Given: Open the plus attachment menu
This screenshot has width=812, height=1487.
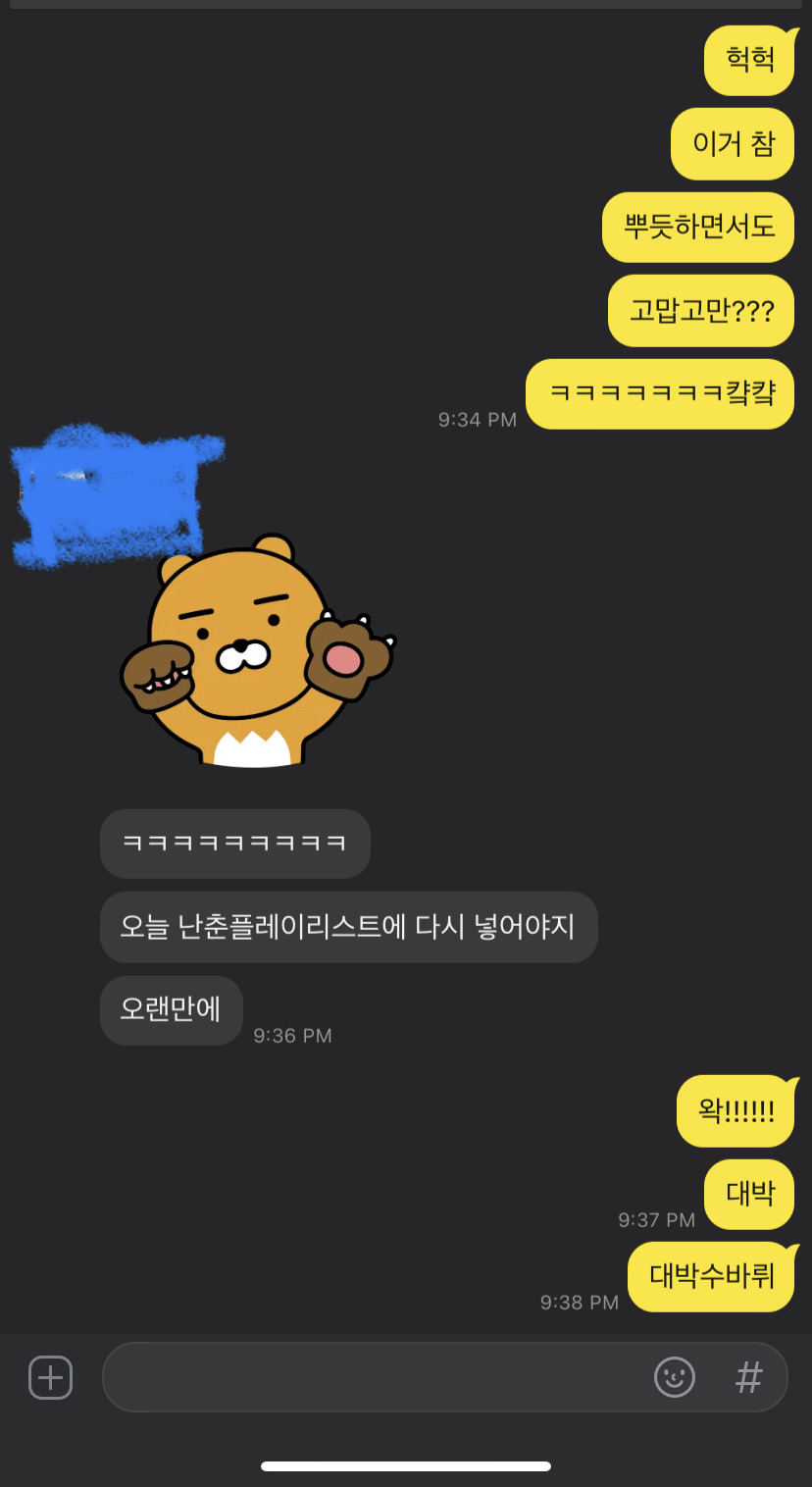Looking at the screenshot, I should 50,1377.
